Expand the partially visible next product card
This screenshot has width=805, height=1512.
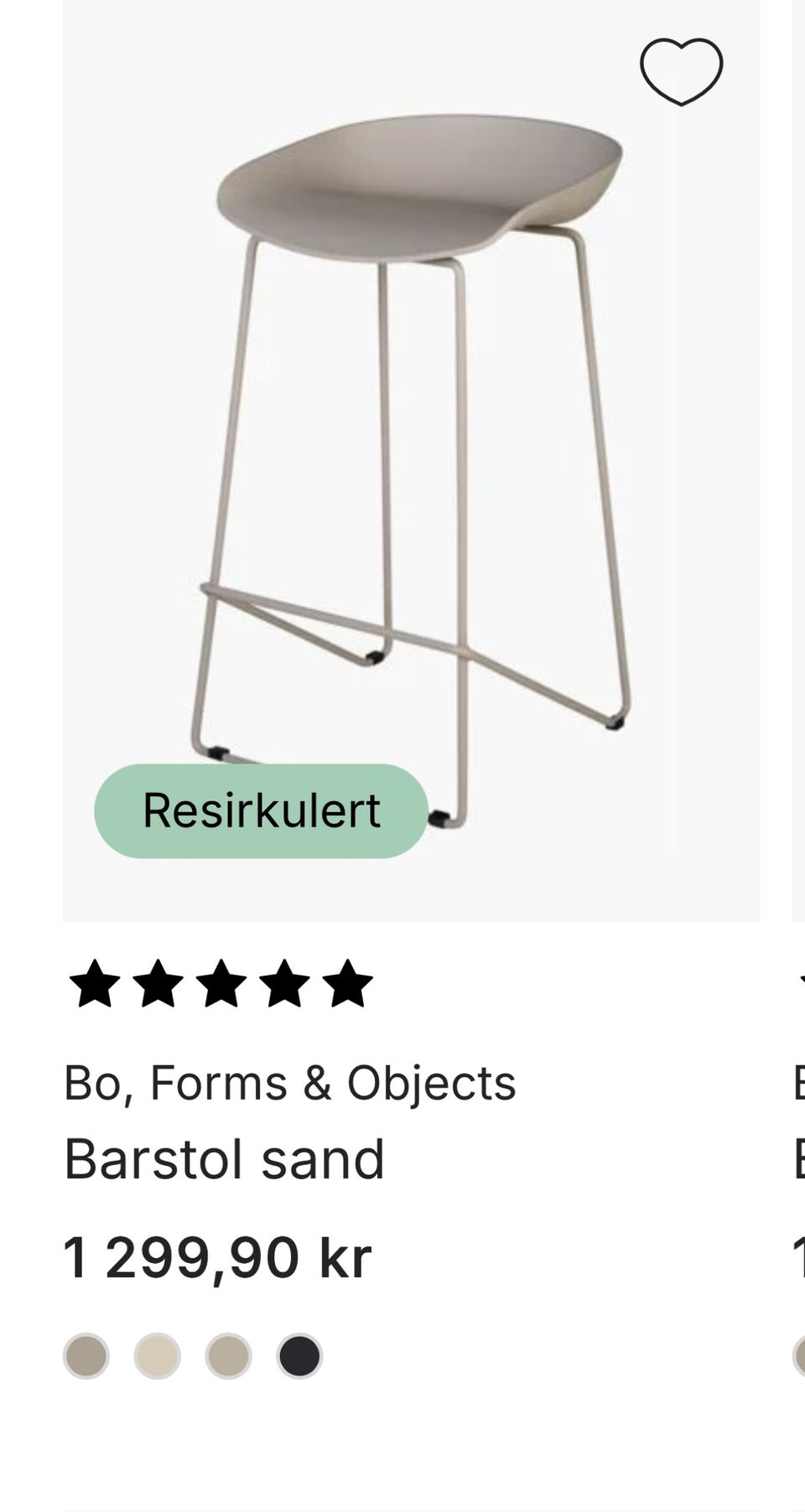tap(797, 461)
